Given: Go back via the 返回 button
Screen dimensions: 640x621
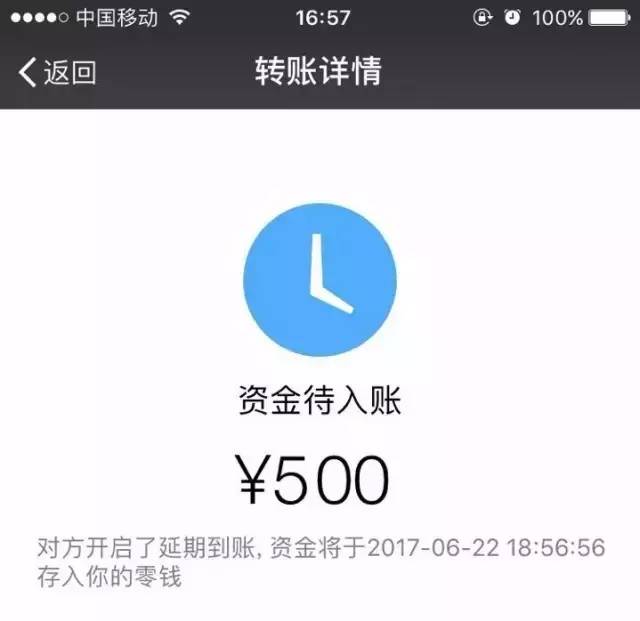Looking at the screenshot, I should click(x=58, y=73).
